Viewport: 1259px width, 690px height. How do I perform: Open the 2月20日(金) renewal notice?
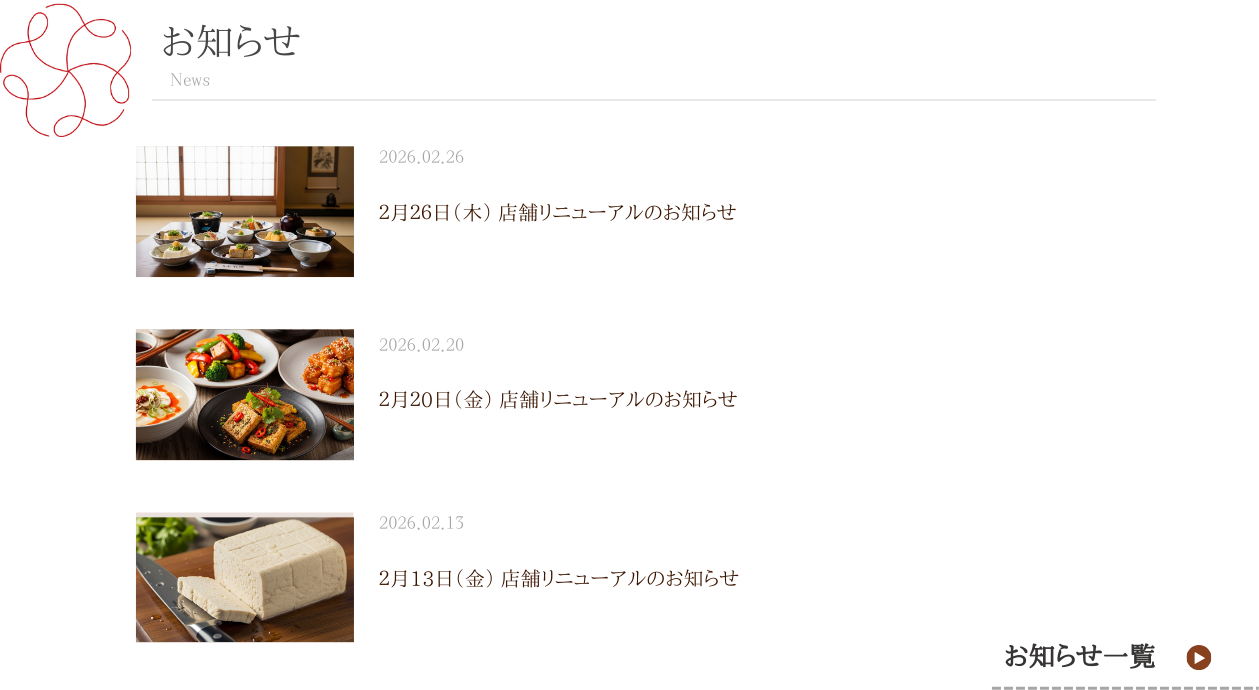[x=557, y=399]
